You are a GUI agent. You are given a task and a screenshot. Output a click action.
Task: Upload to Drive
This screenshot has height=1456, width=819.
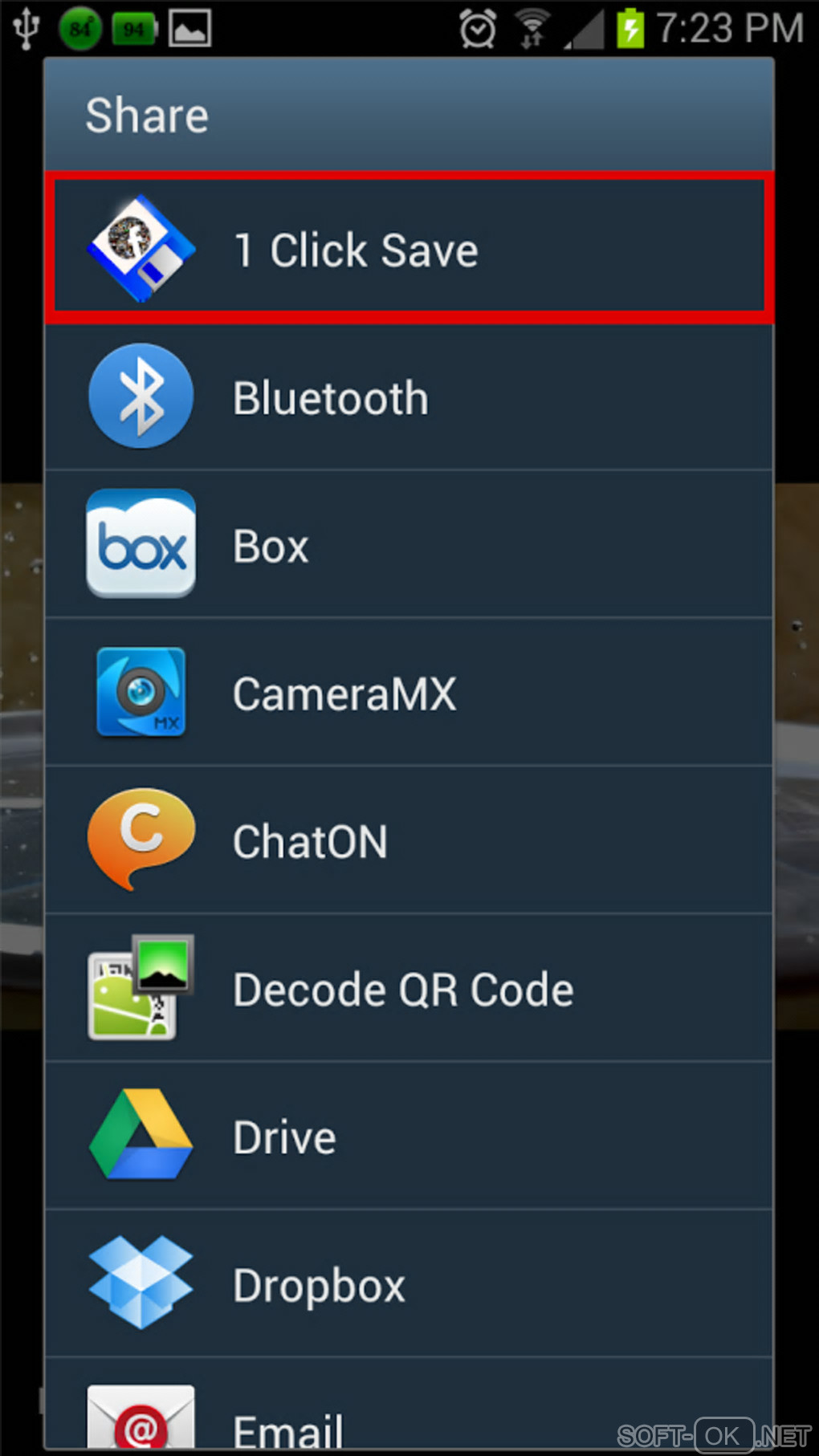408,1136
